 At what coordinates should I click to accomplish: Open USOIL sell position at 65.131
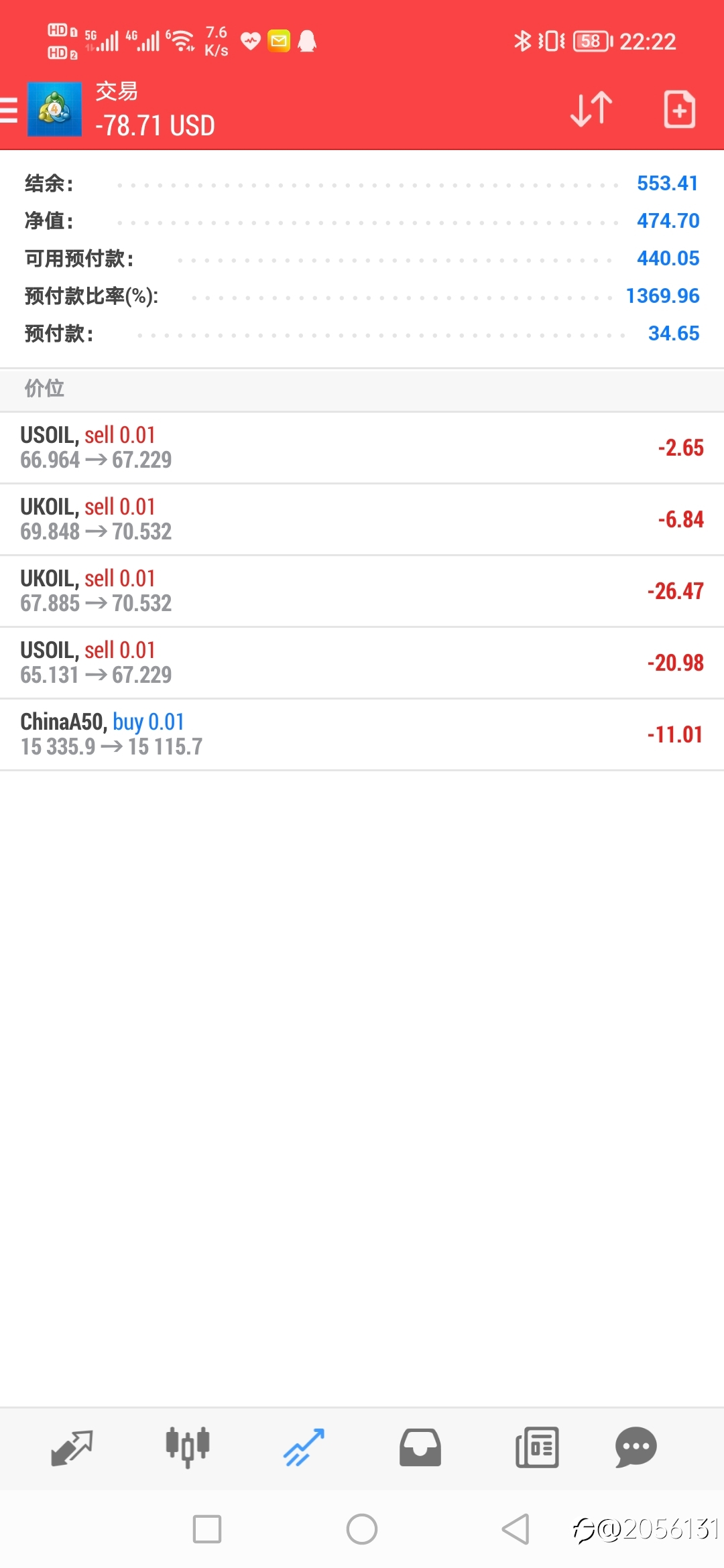(x=362, y=663)
